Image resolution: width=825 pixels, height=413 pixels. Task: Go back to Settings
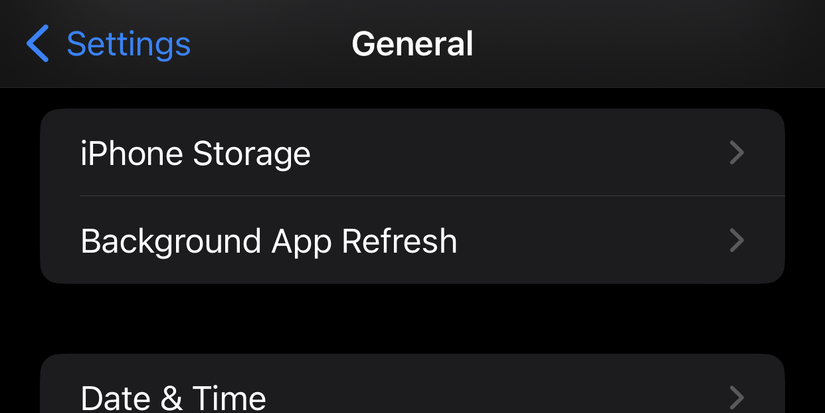[x=108, y=44]
